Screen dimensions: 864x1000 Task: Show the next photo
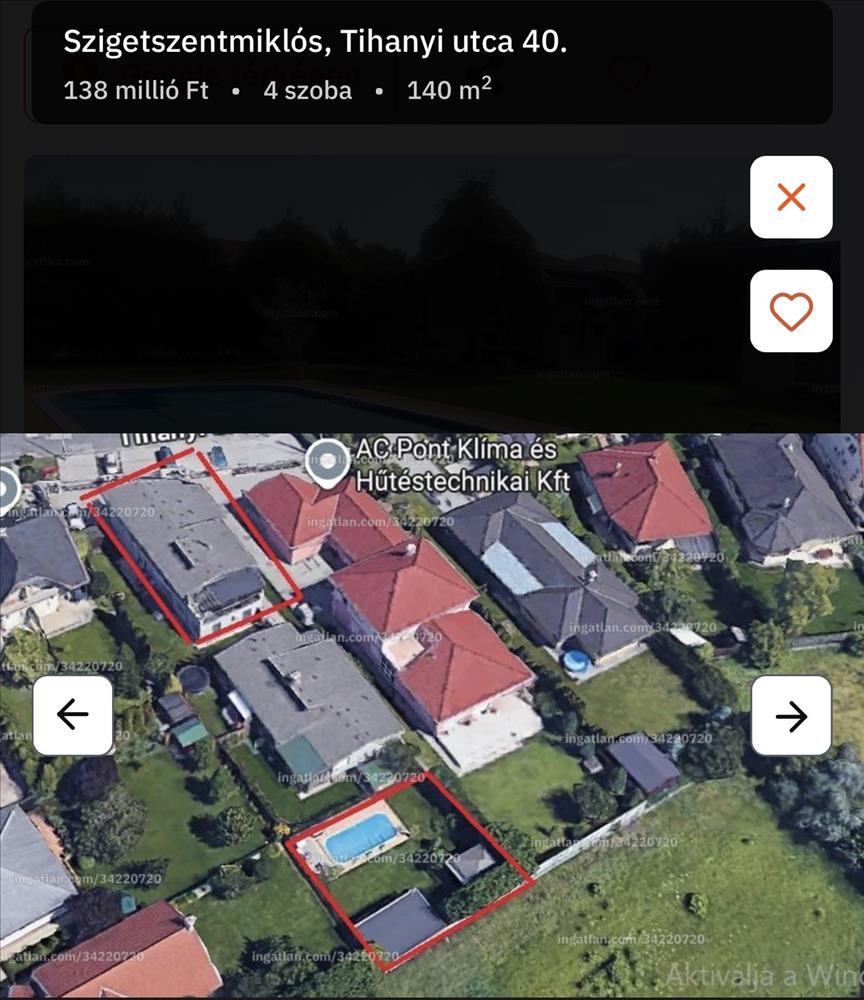(x=791, y=715)
